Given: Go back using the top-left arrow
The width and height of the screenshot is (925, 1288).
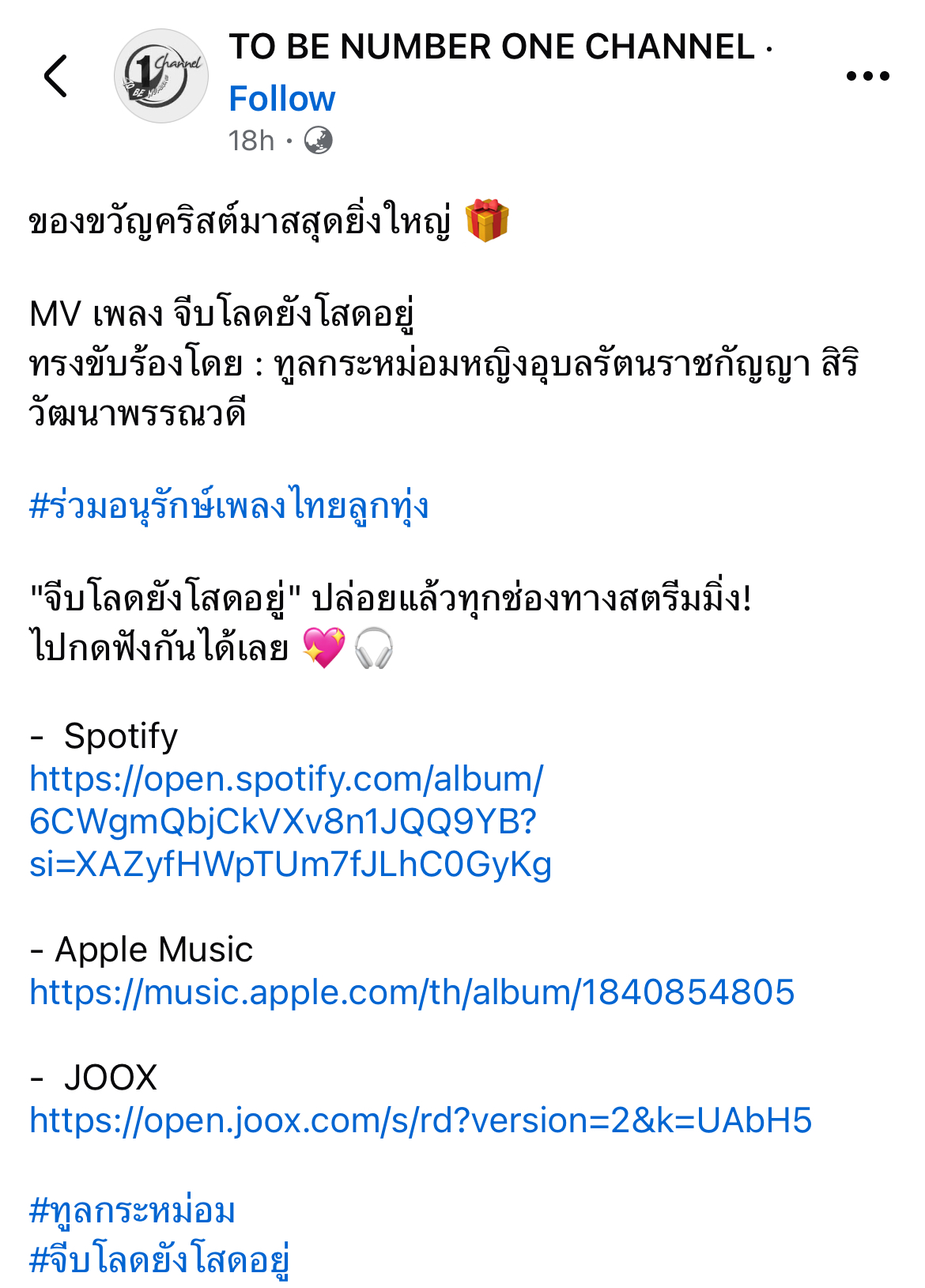Looking at the screenshot, I should point(56,77).
